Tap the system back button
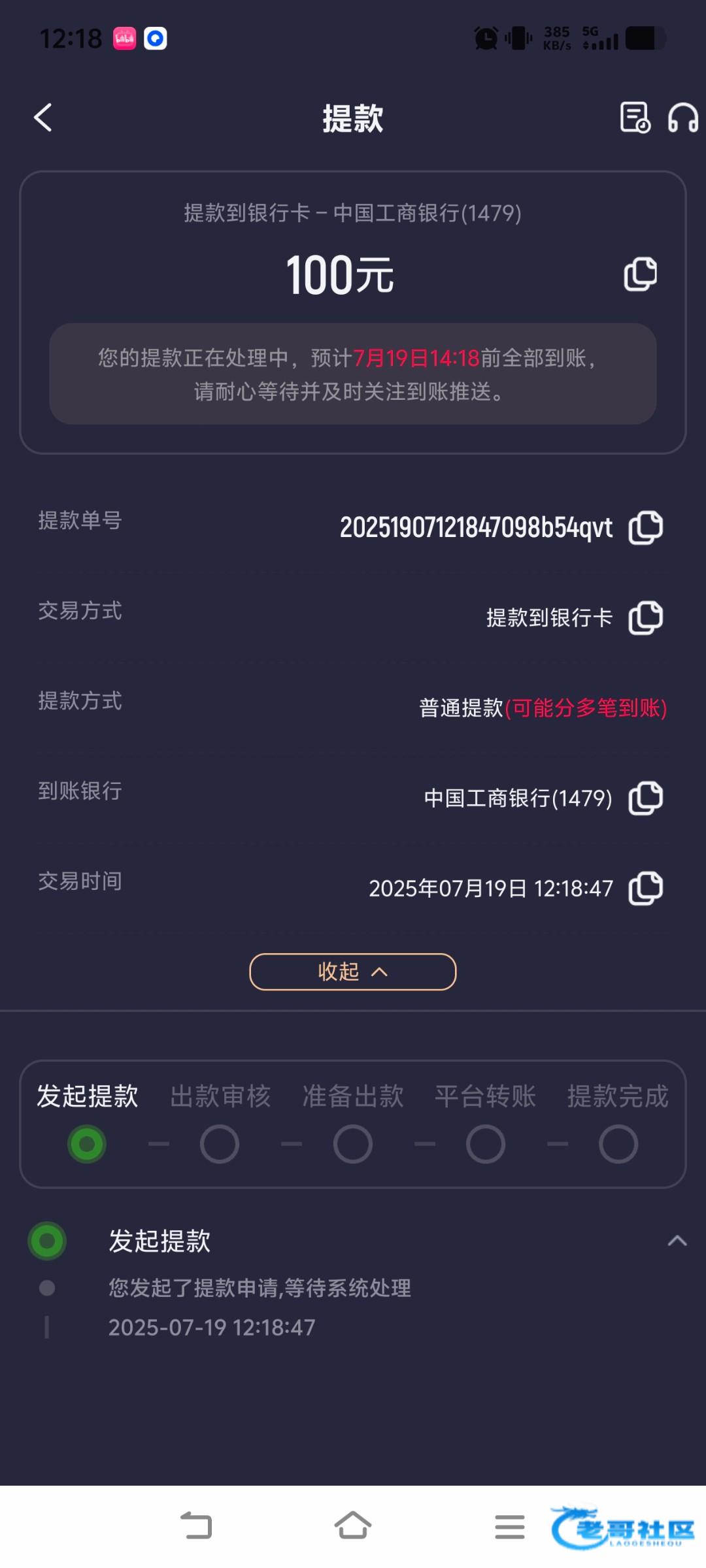 [196, 1526]
